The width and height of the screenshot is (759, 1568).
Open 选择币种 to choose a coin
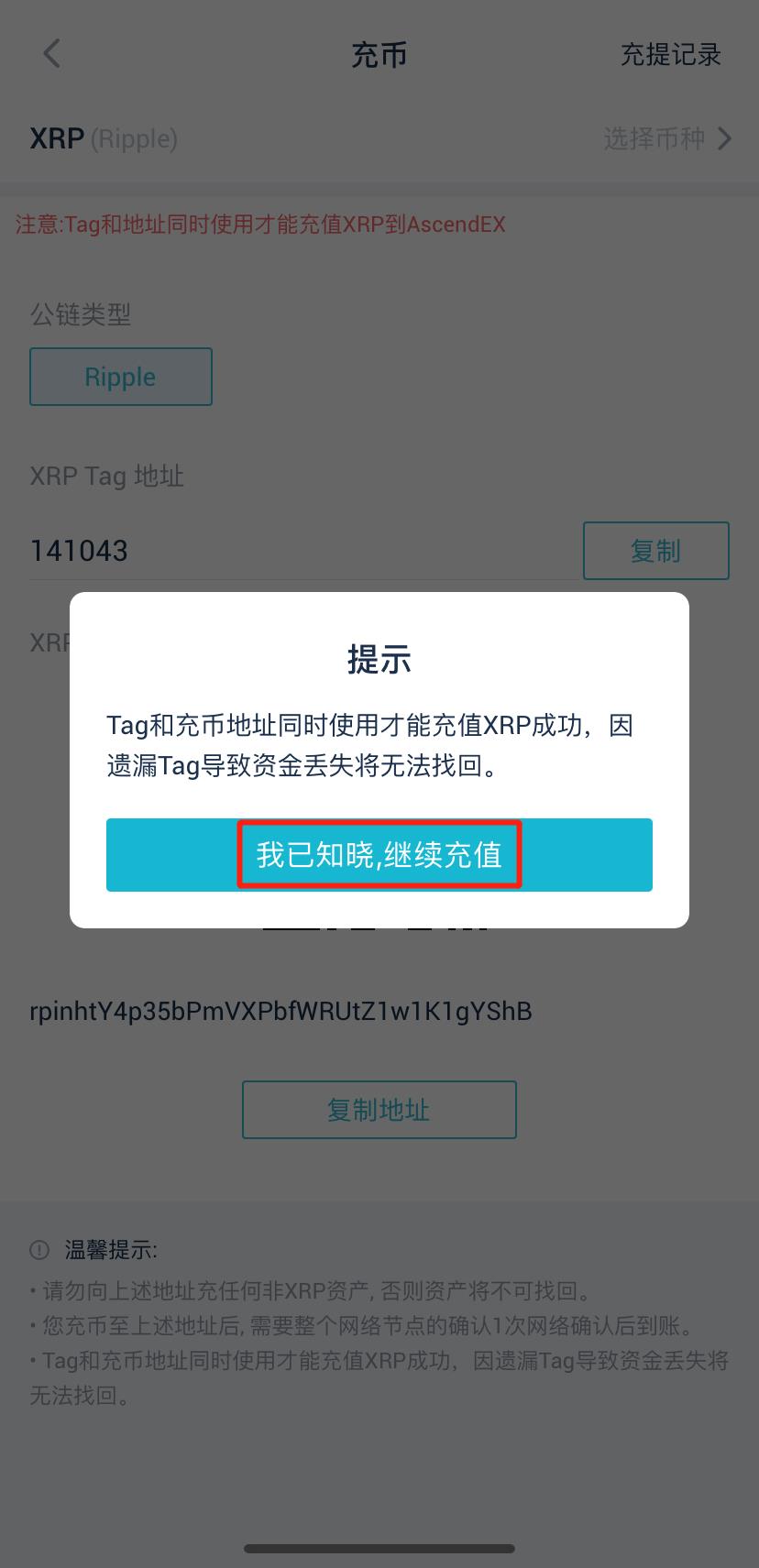[x=666, y=138]
